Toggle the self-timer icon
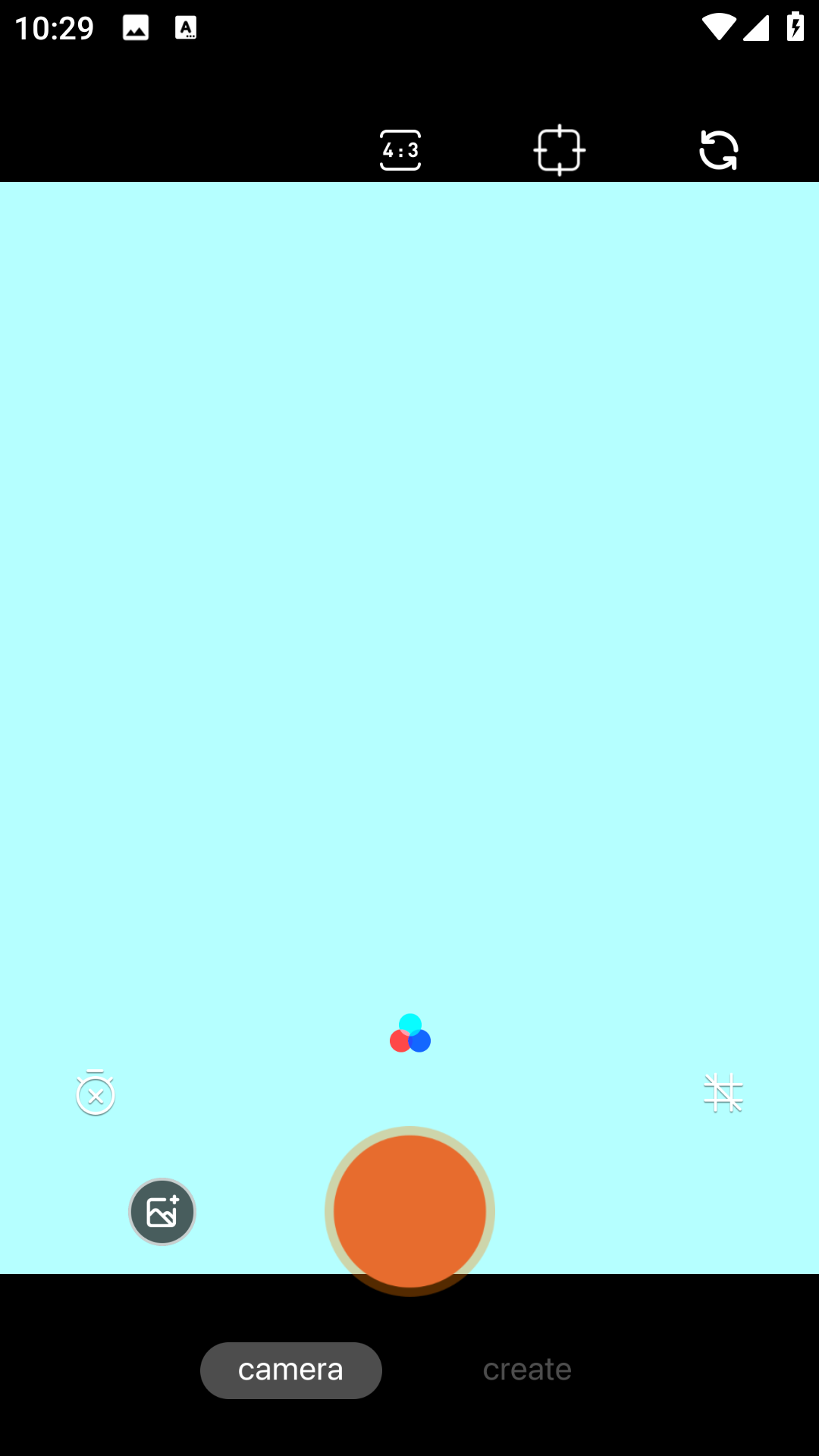 [96, 1094]
